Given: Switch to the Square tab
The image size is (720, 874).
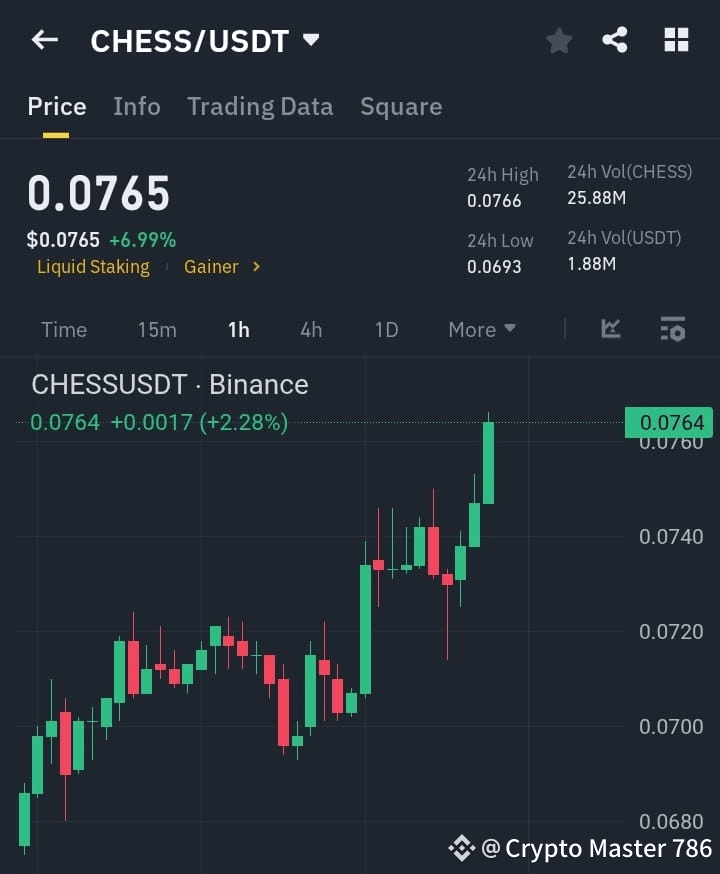Looking at the screenshot, I should click(x=401, y=106).
